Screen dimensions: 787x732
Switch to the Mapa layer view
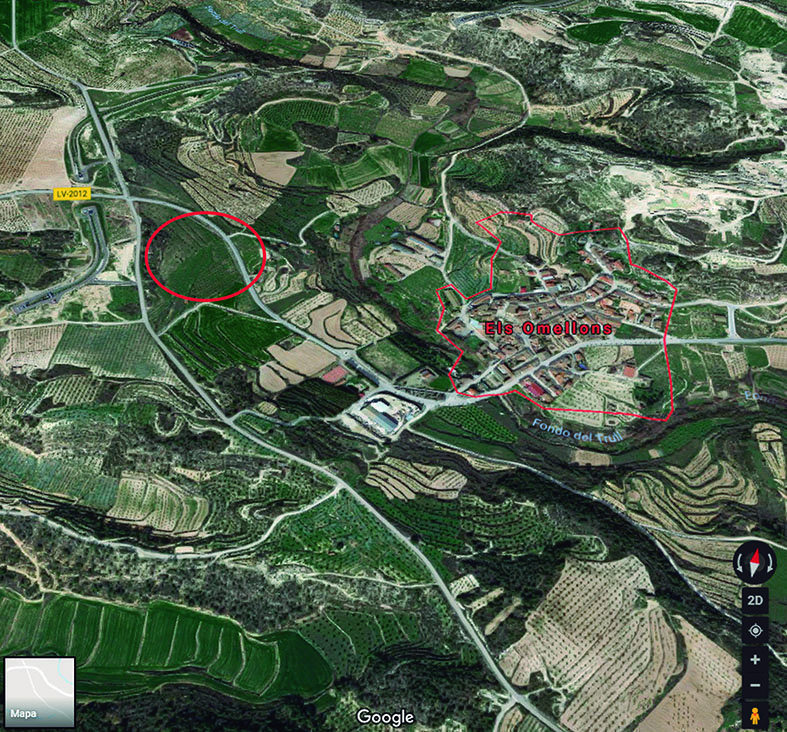[39, 691]
